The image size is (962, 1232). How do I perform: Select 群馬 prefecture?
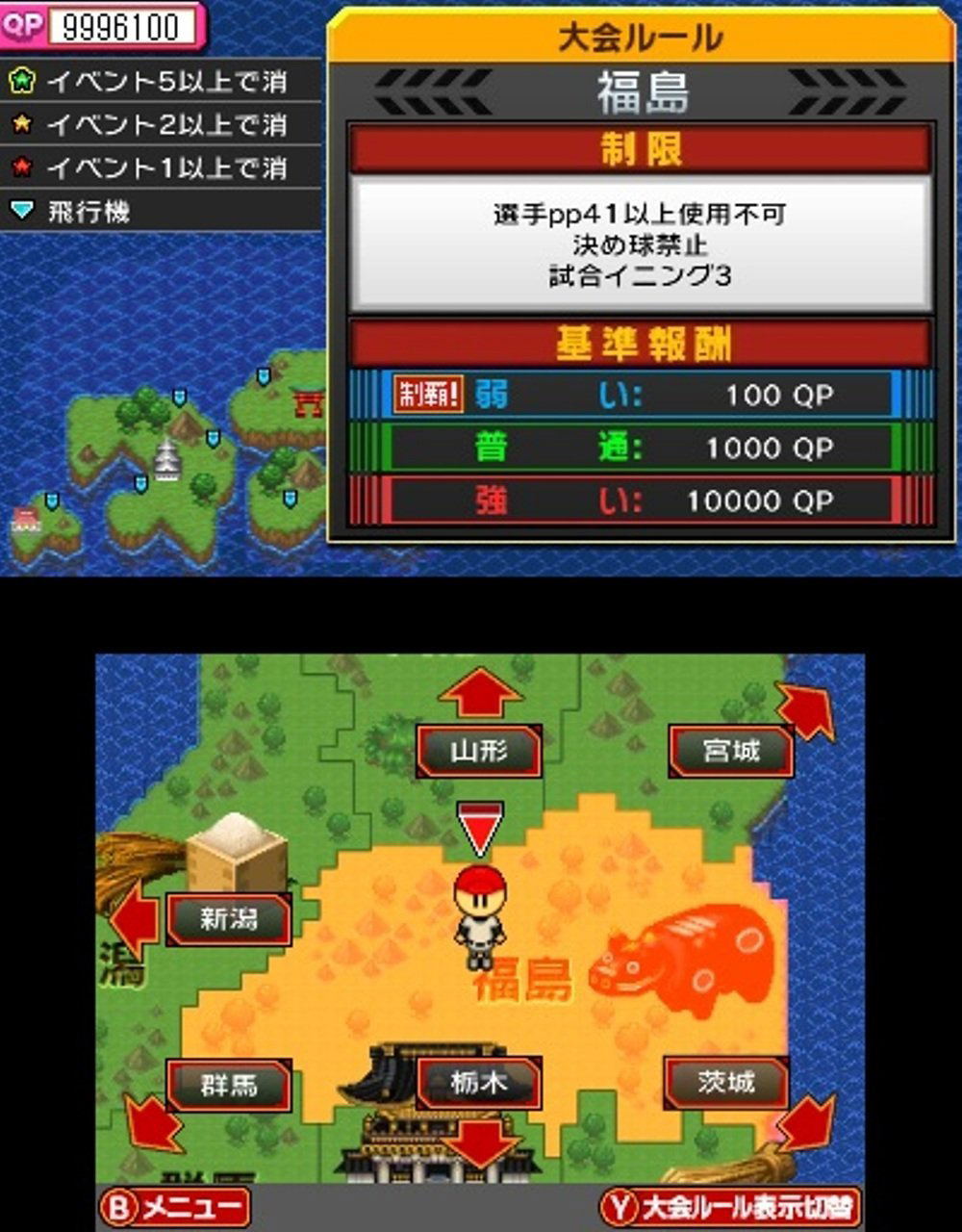pos(229,1085)
